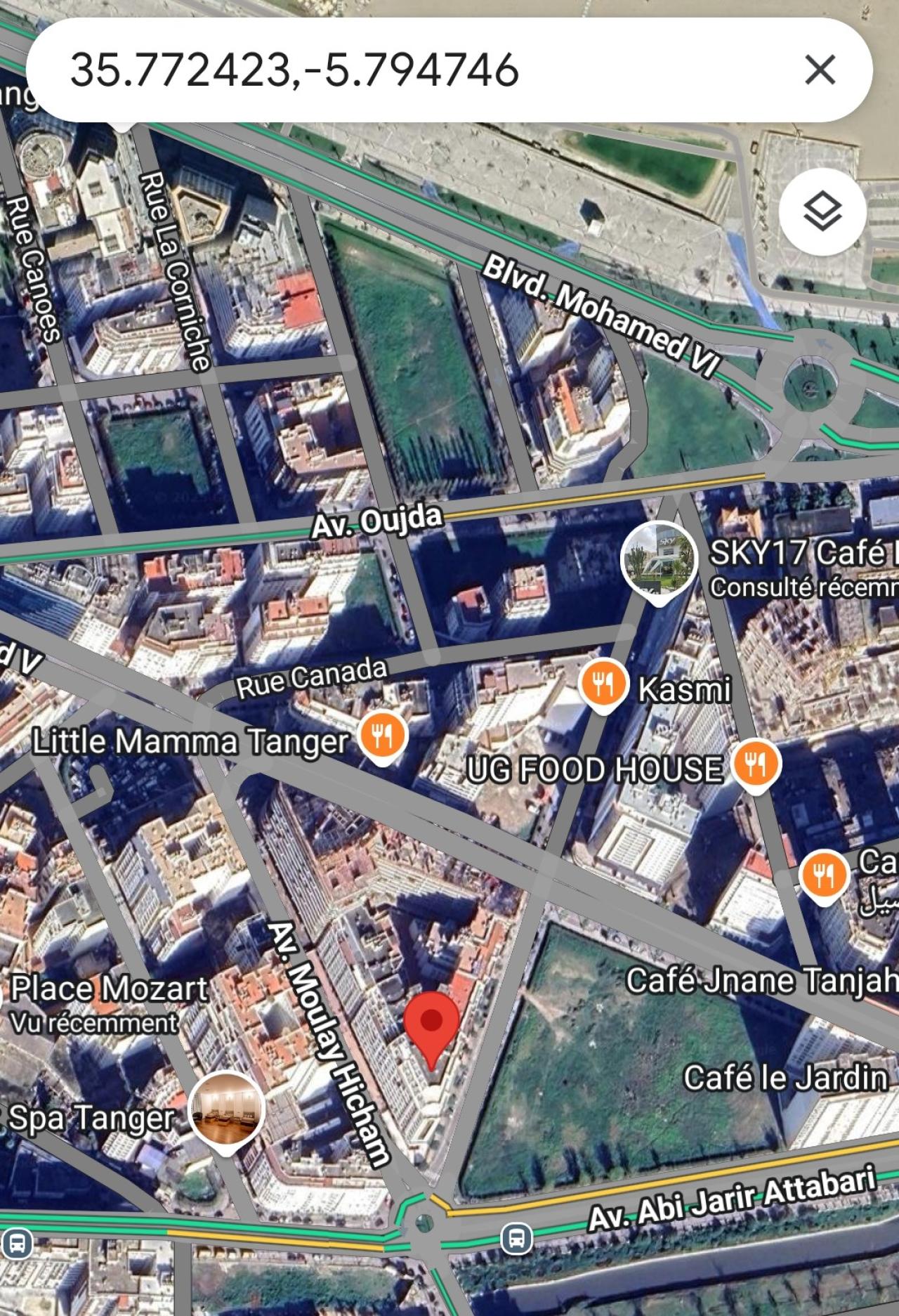Image resolution: width=899 pixels, height=1316 pixels.
Task: Open the map layers selector
Action: (822, 211)
